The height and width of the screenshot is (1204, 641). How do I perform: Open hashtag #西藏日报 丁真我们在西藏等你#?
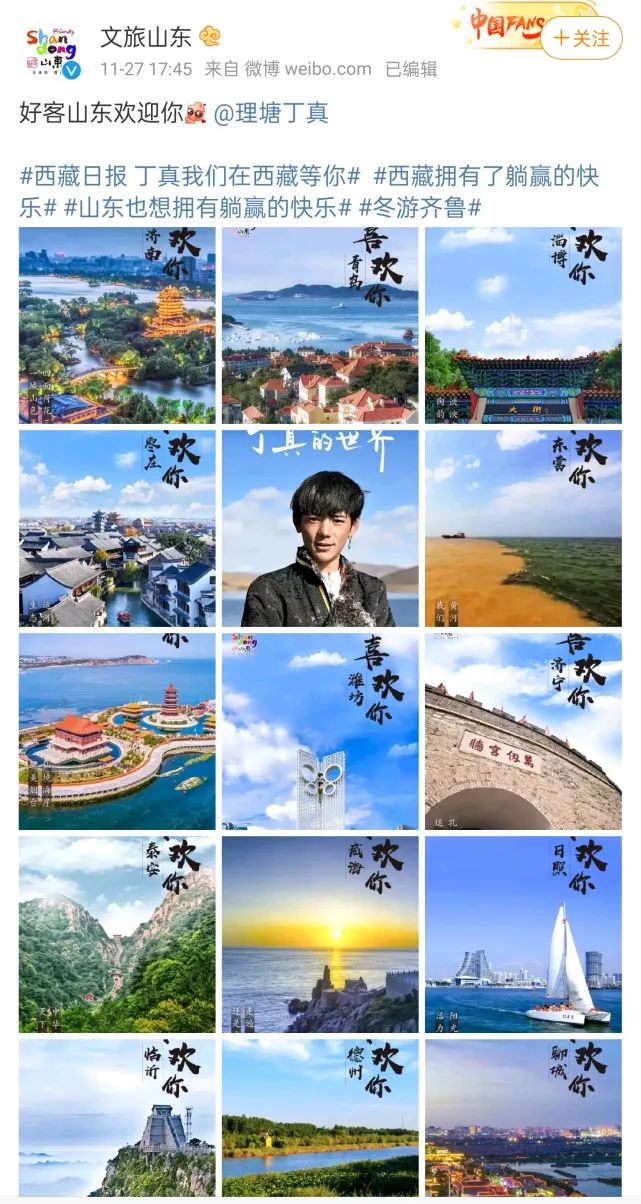[x=190, y=177]
